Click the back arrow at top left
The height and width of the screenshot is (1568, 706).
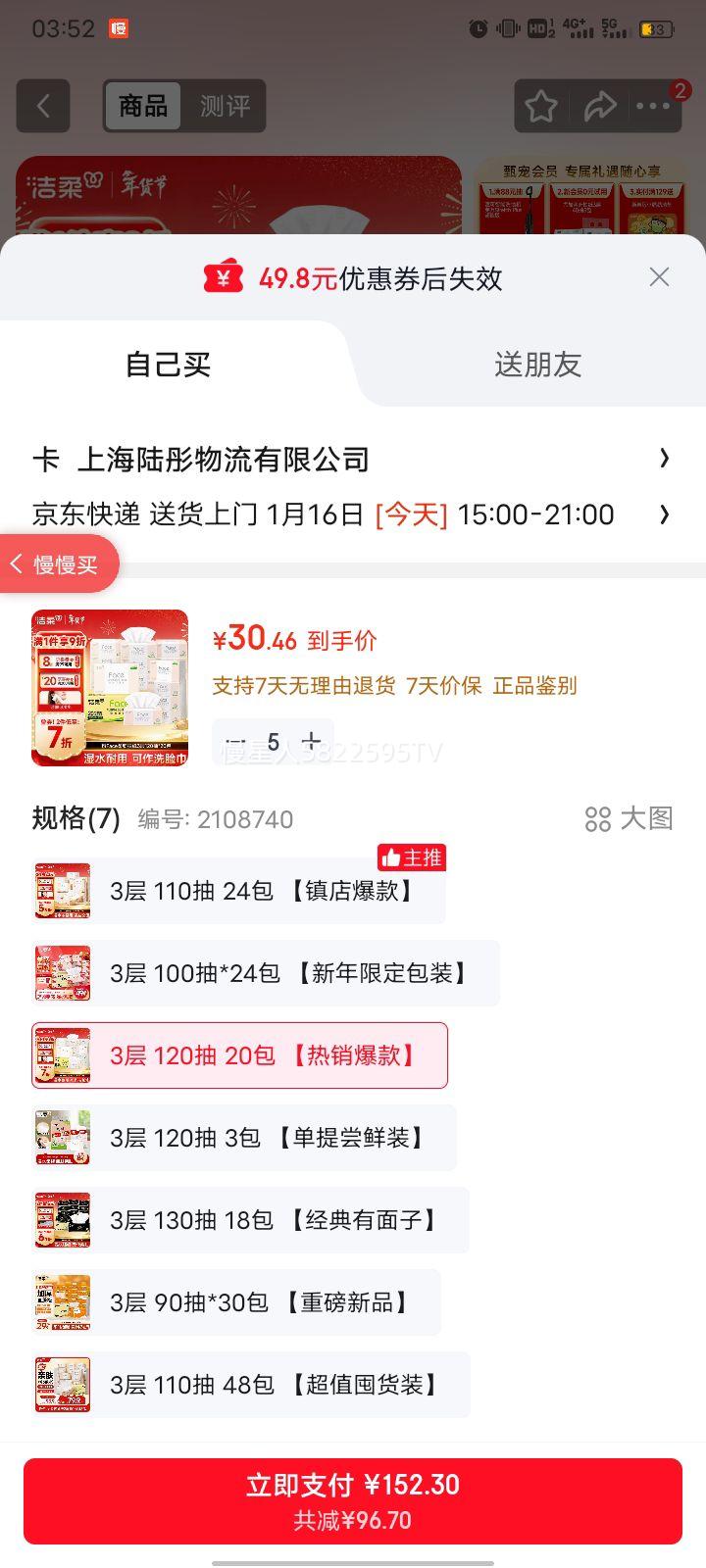point(42,106)
